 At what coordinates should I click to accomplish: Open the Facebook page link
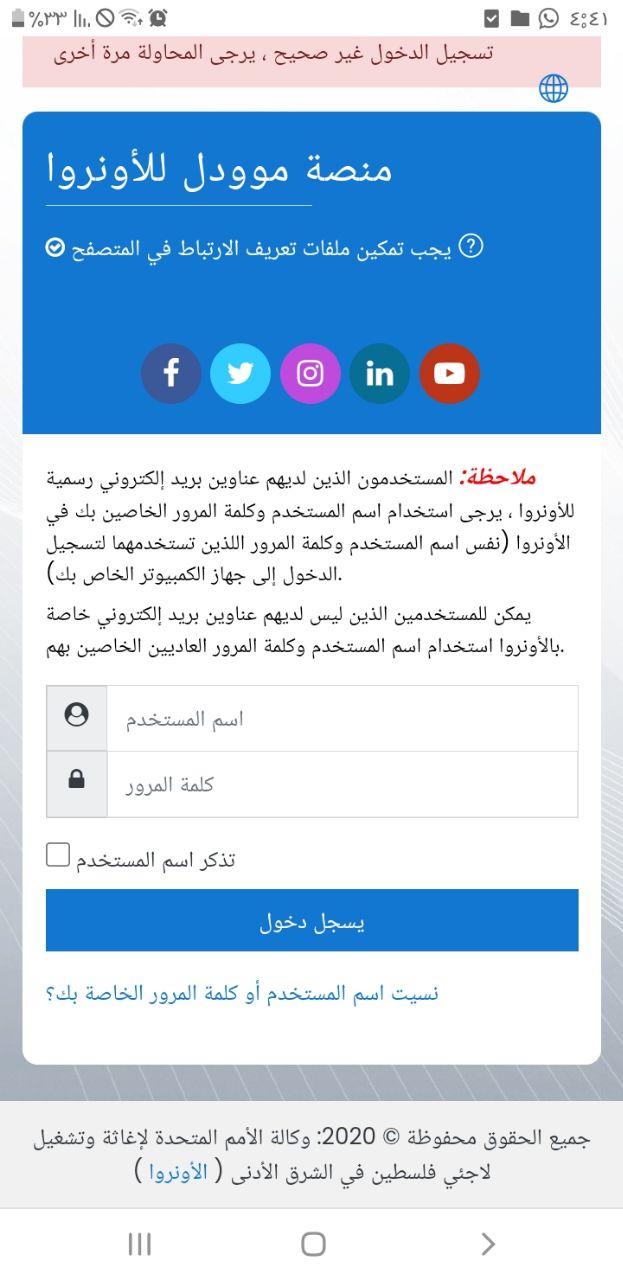coord(171,374)
